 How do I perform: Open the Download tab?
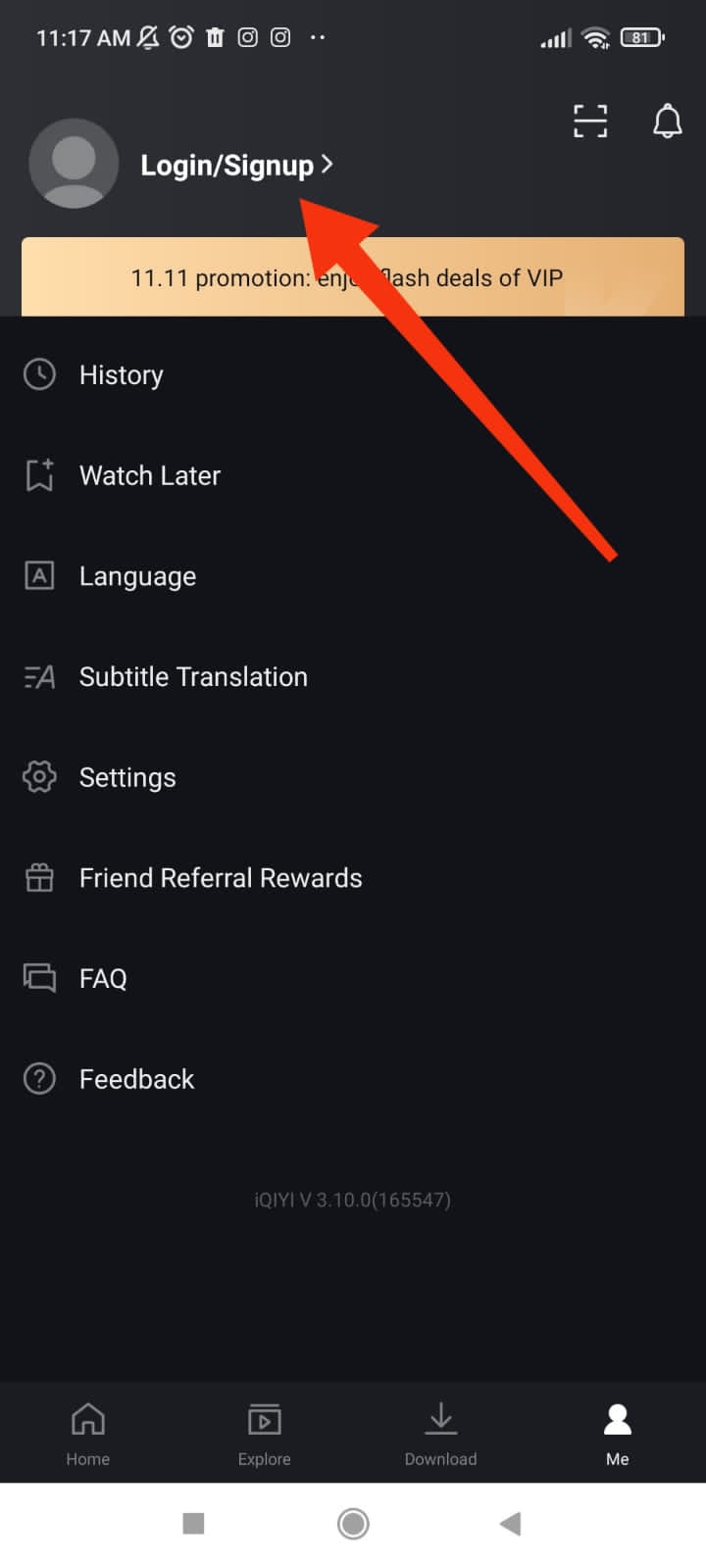tap(440, 1432)
